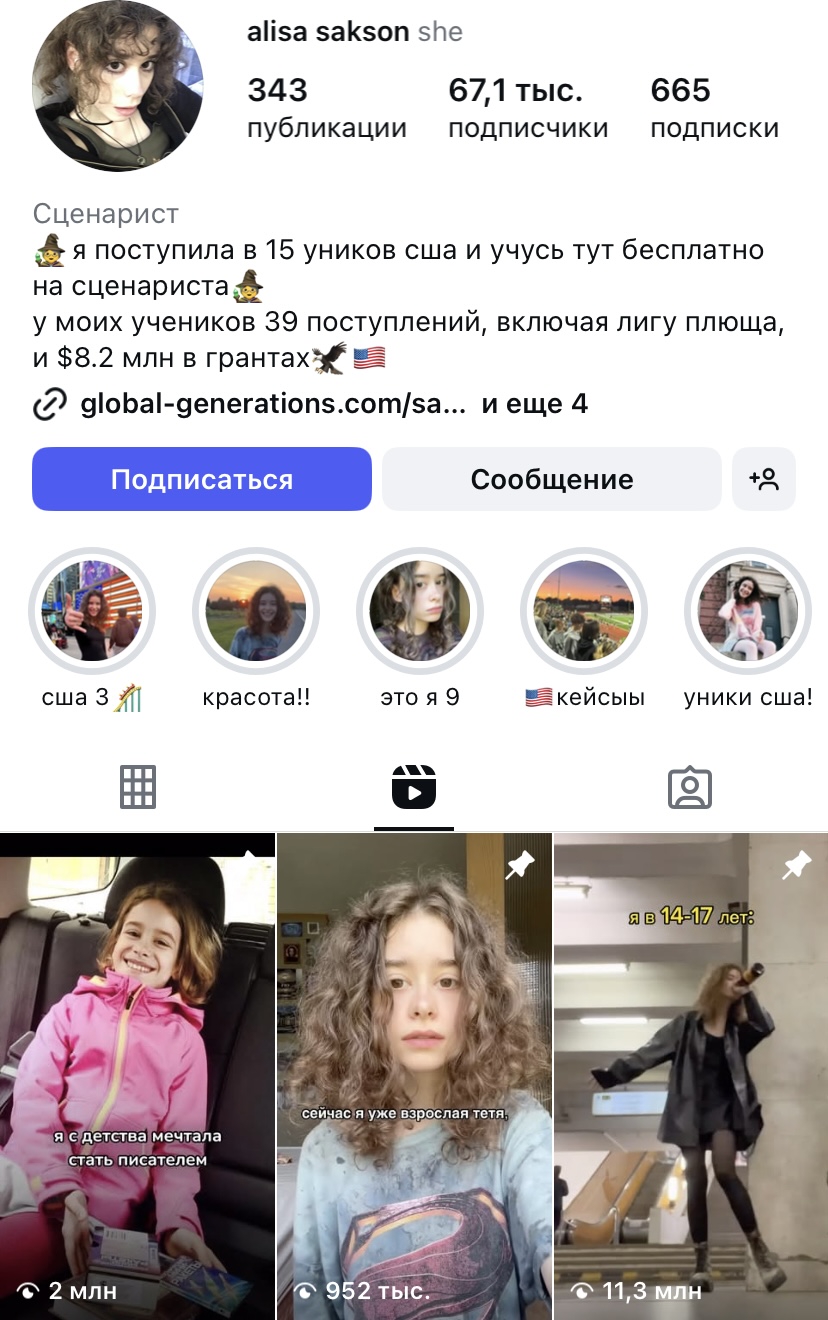Open the 67,1 тыс. подписчики list

pos(528,108)
